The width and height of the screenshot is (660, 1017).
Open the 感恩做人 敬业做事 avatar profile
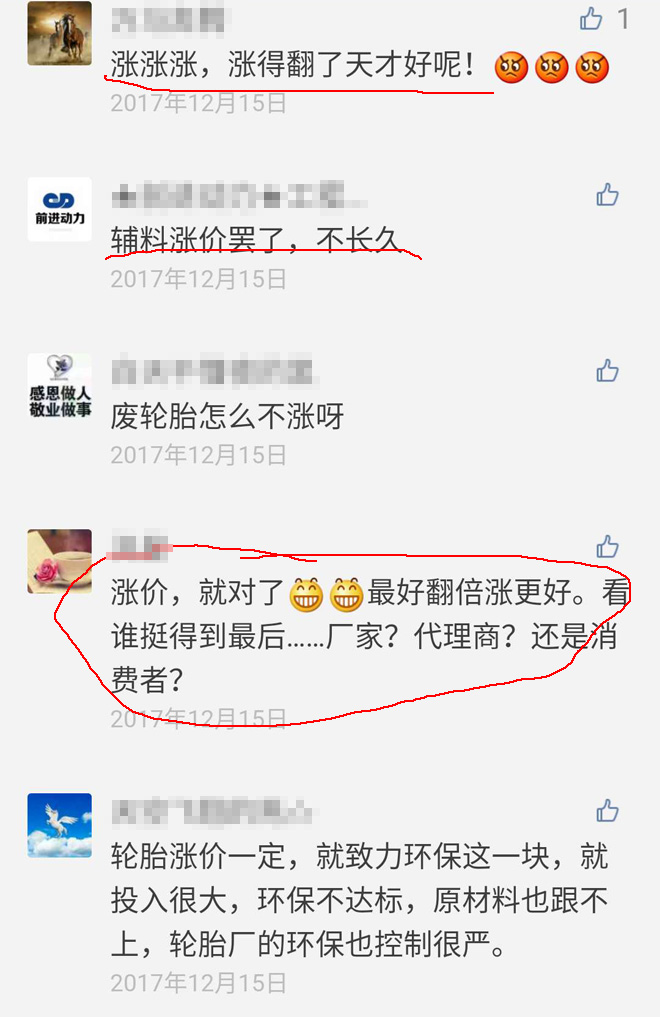pos(59,385)
